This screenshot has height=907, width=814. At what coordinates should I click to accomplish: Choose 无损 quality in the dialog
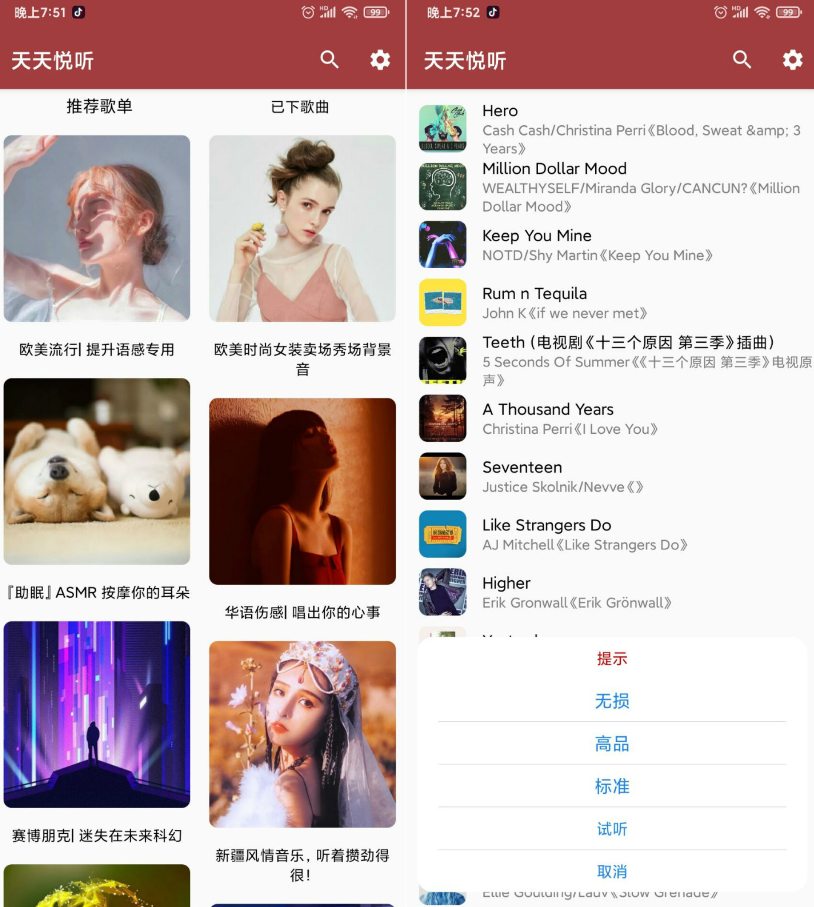click(612, 701)
